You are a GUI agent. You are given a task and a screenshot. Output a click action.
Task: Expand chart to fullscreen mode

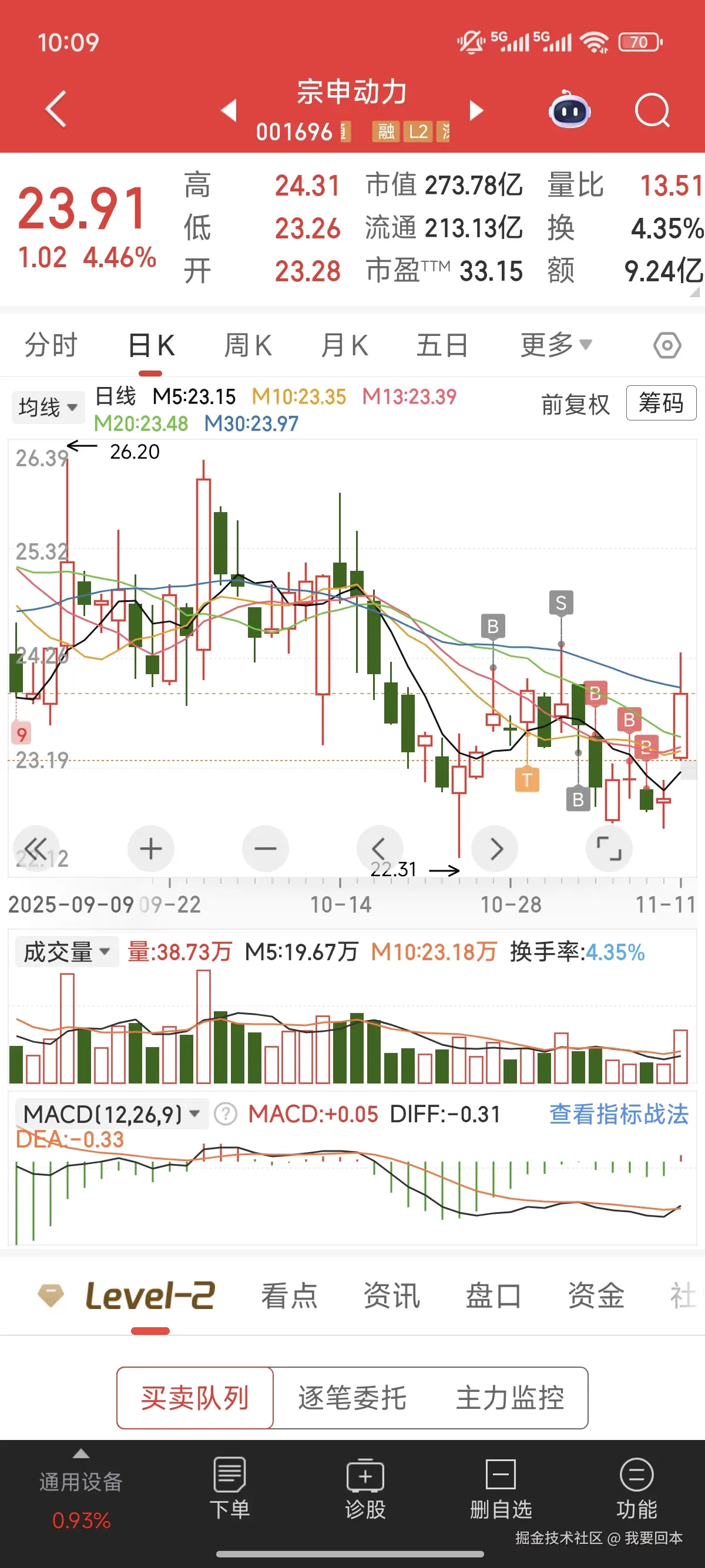(609, 848)
